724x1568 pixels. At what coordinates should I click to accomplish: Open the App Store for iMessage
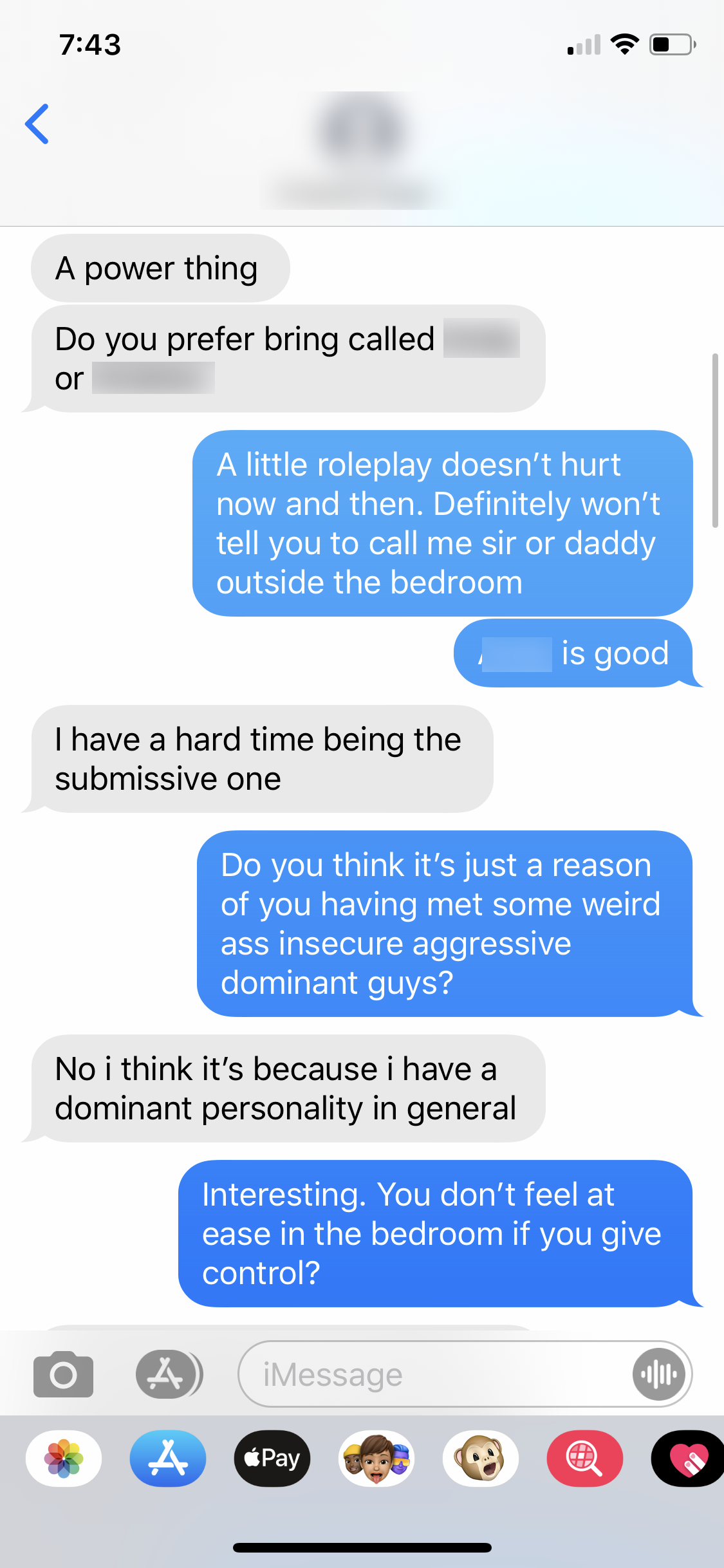pos(168,1459)
